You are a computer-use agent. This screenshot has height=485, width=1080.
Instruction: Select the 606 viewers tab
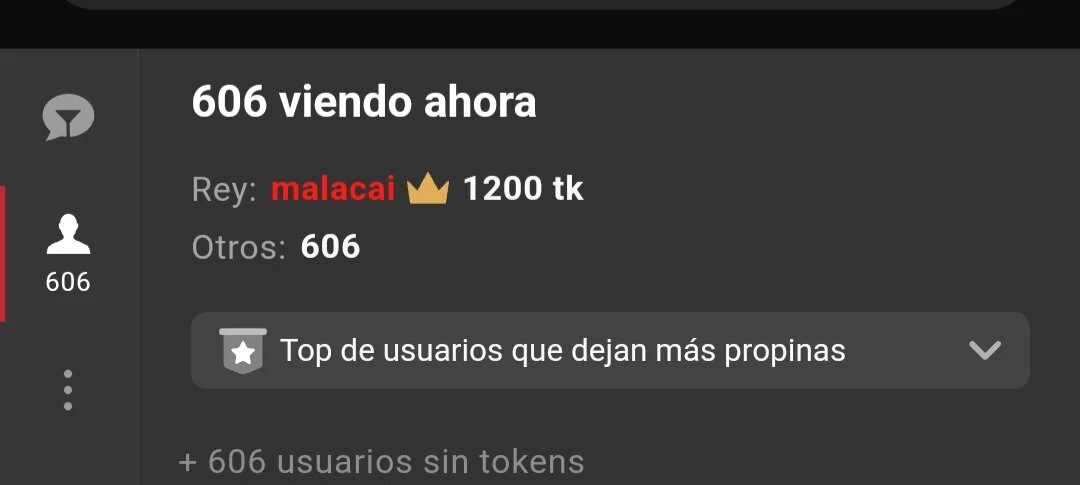click(x=68, y=253)
